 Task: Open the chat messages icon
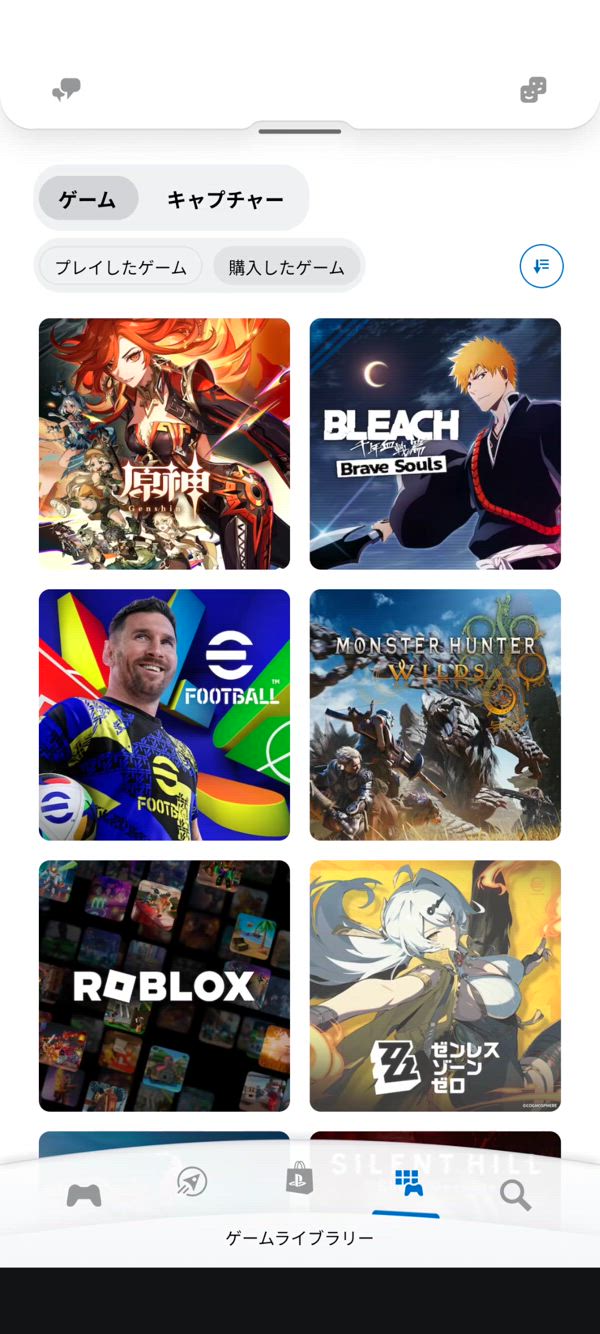tap(66, 90)
